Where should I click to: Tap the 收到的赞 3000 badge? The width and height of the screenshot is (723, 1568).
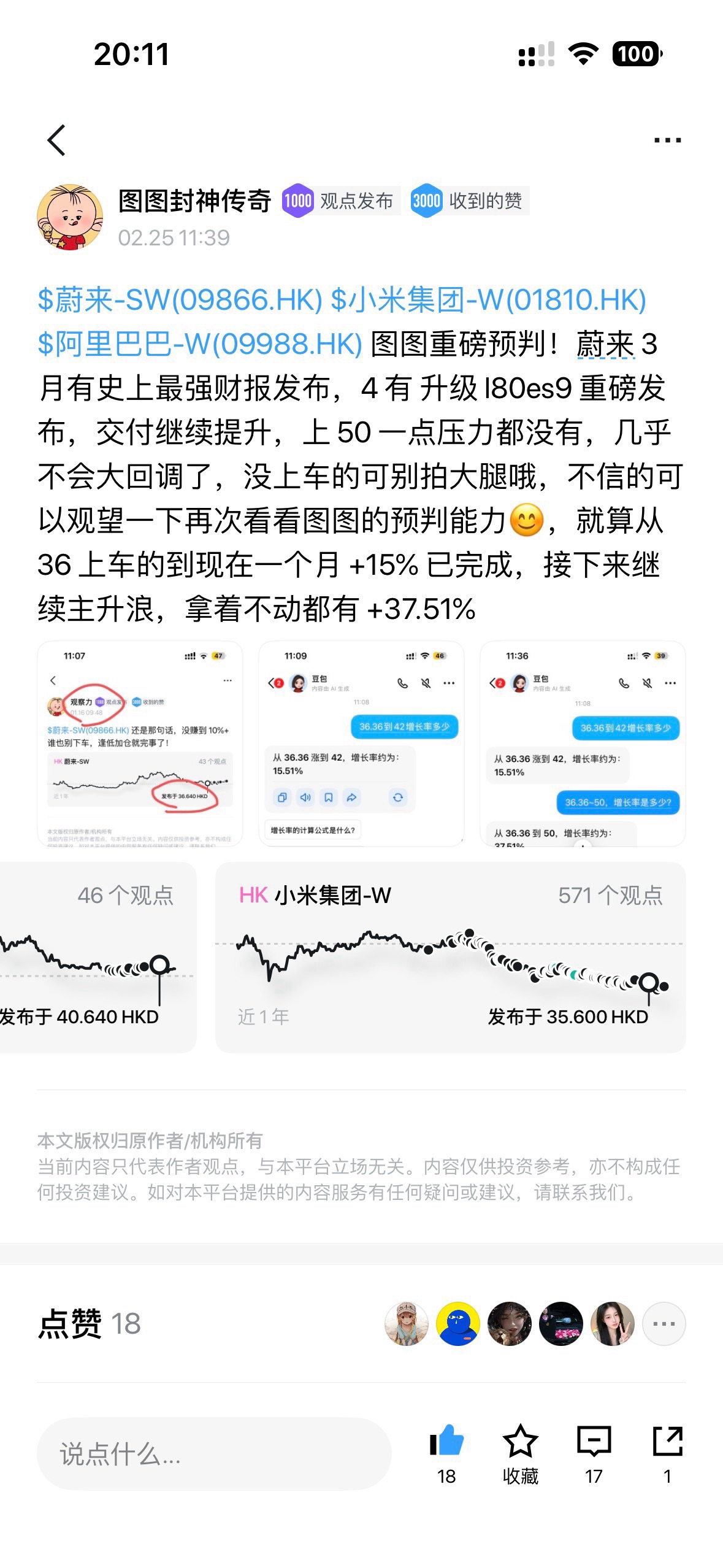pyautogui.click(x=469, y=201)
